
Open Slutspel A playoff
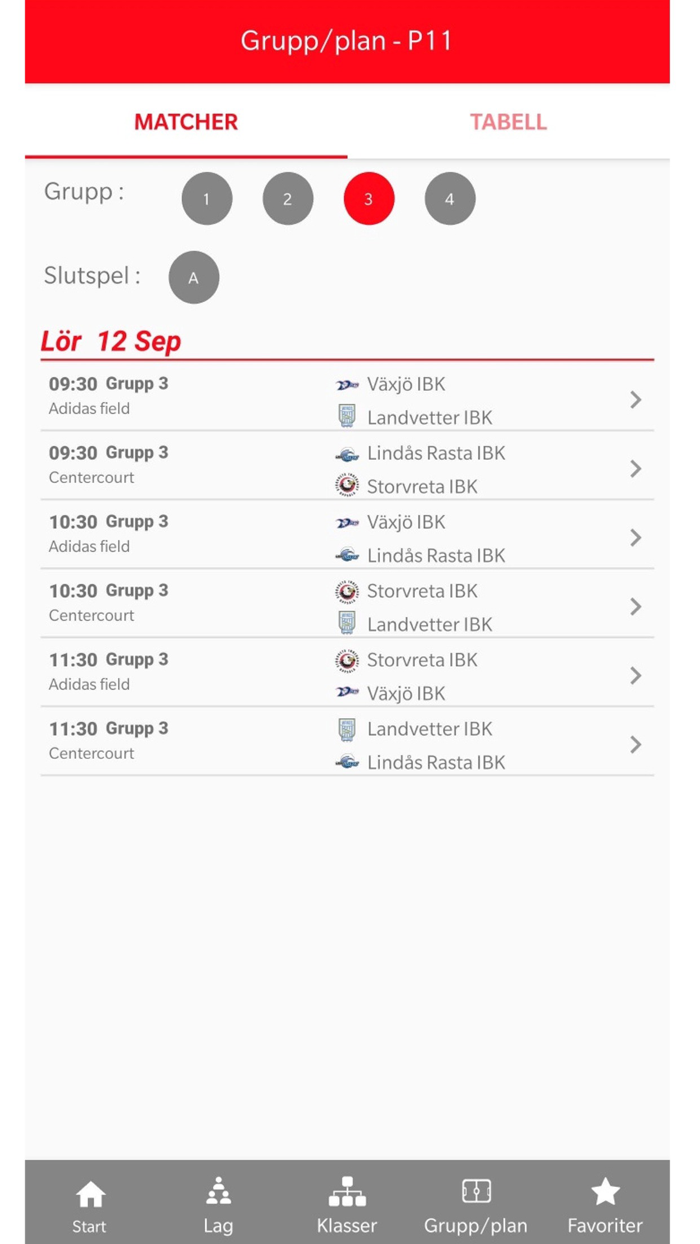pyautogui.click(x=194, y=277)
